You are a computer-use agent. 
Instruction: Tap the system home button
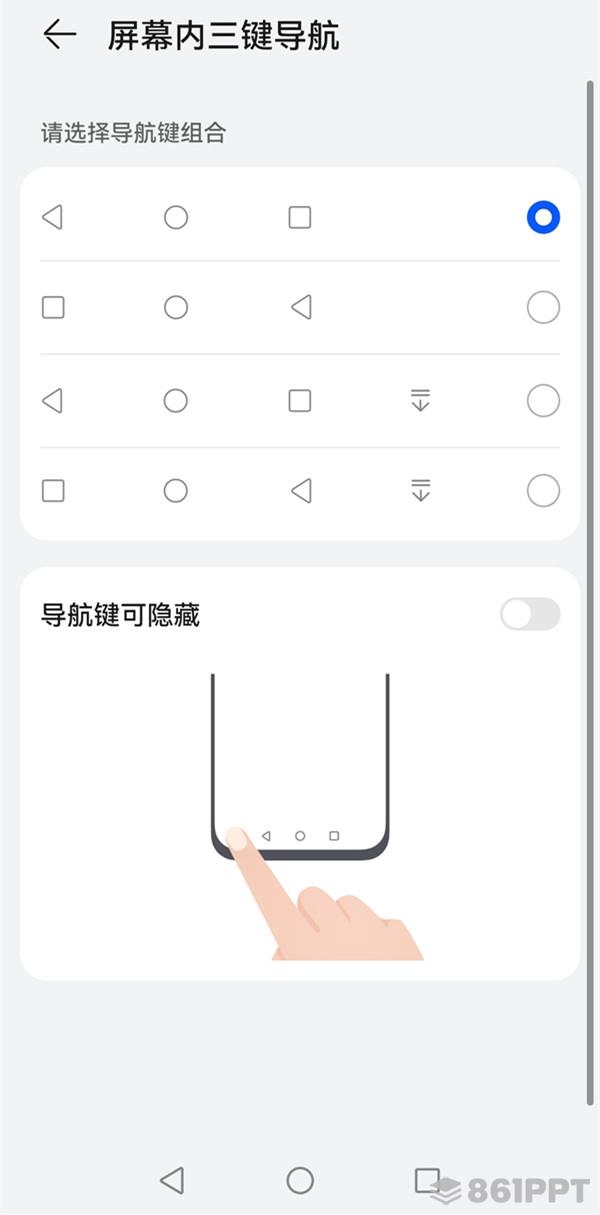click(x=300, y=1180)
